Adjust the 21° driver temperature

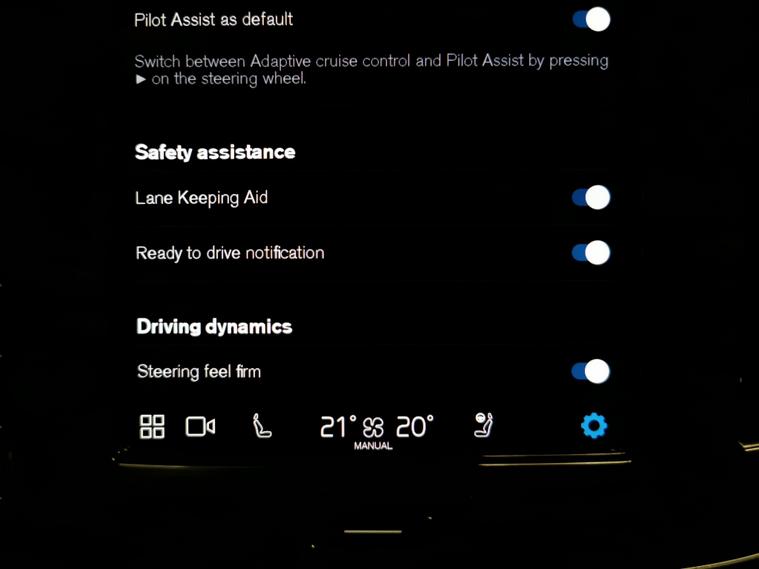[x=338, y=427]
